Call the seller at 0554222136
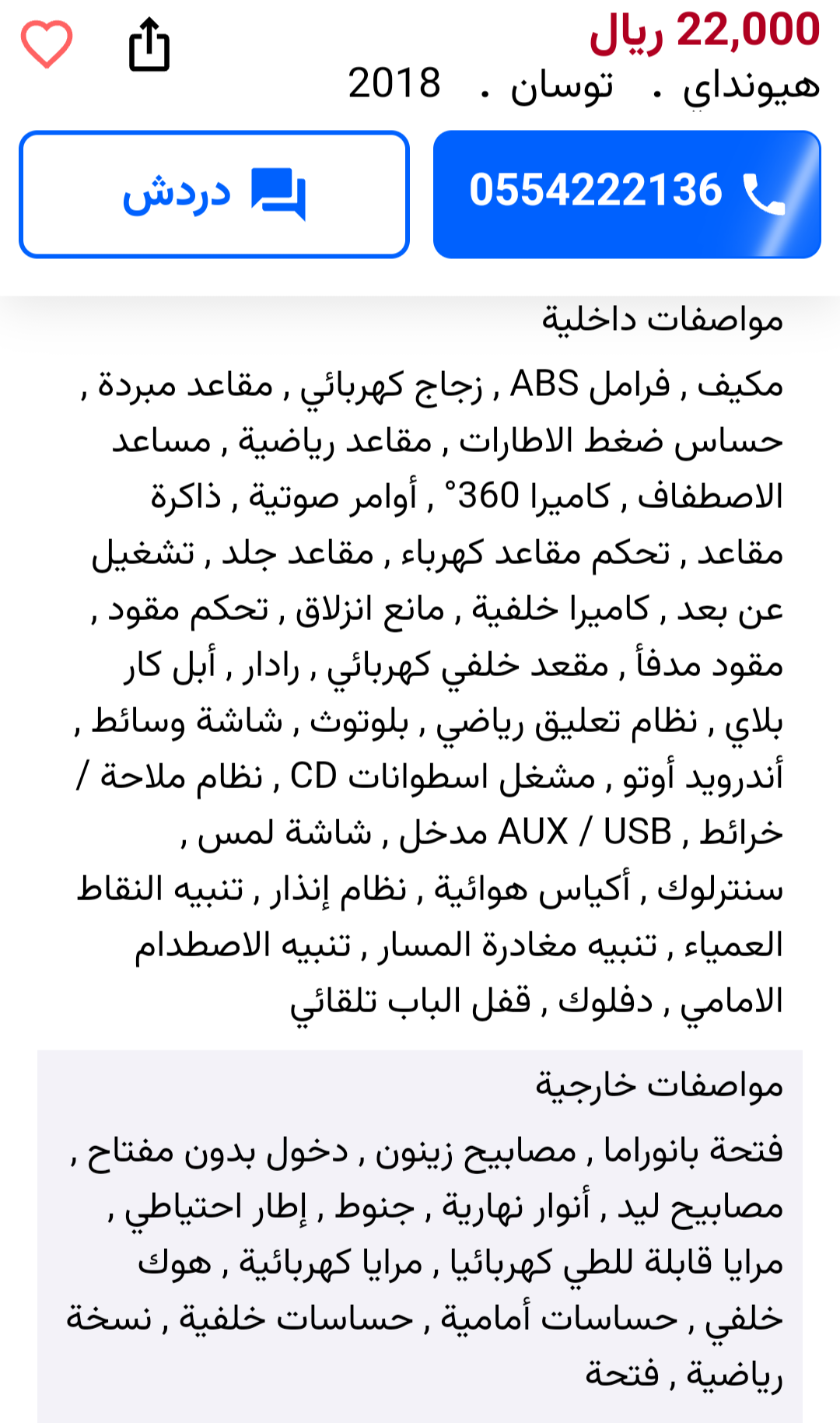Viewport: 840px width, 1423px height. (x=627, y=195)
